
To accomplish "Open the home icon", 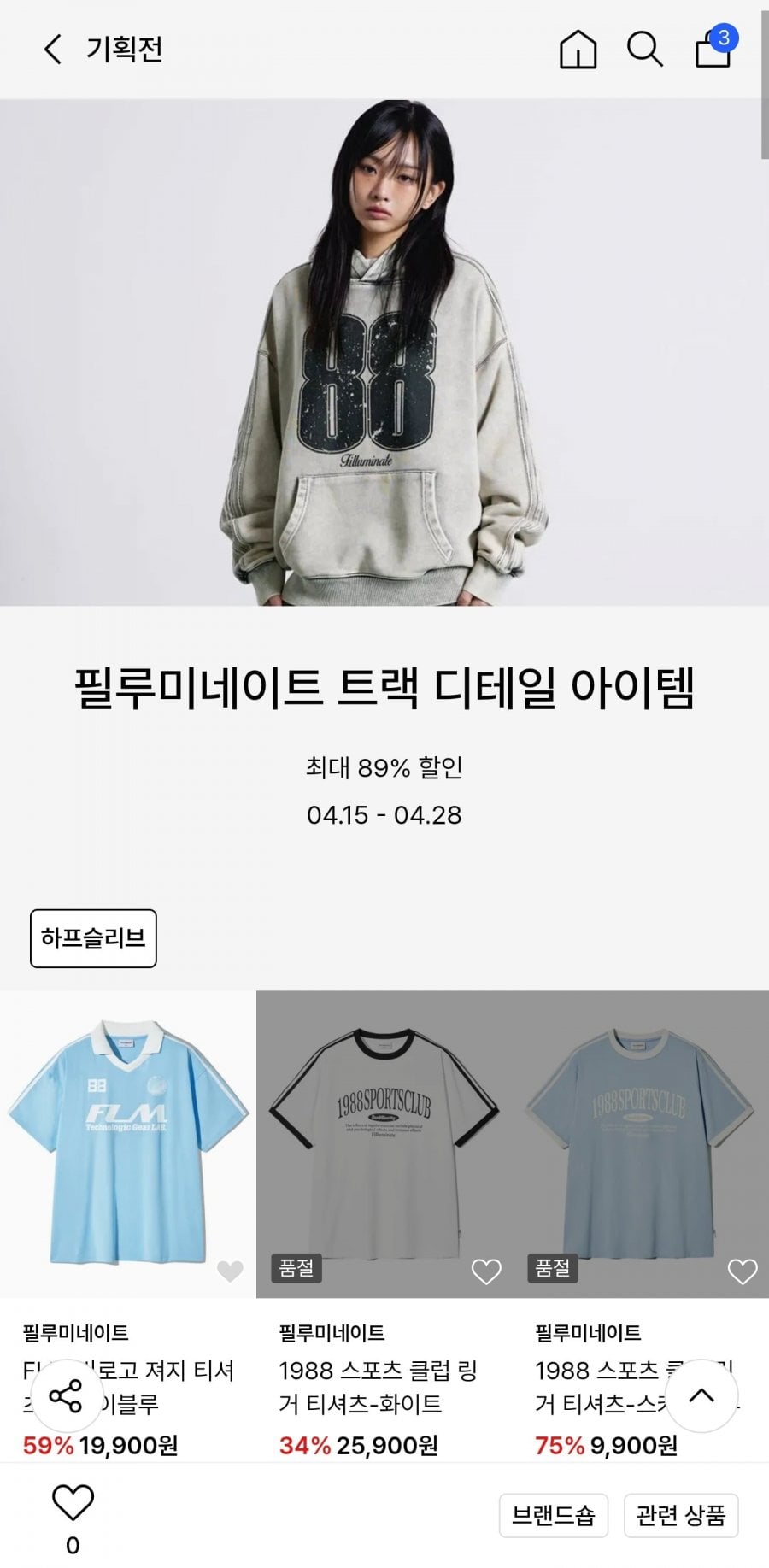I will click(578, 50).
